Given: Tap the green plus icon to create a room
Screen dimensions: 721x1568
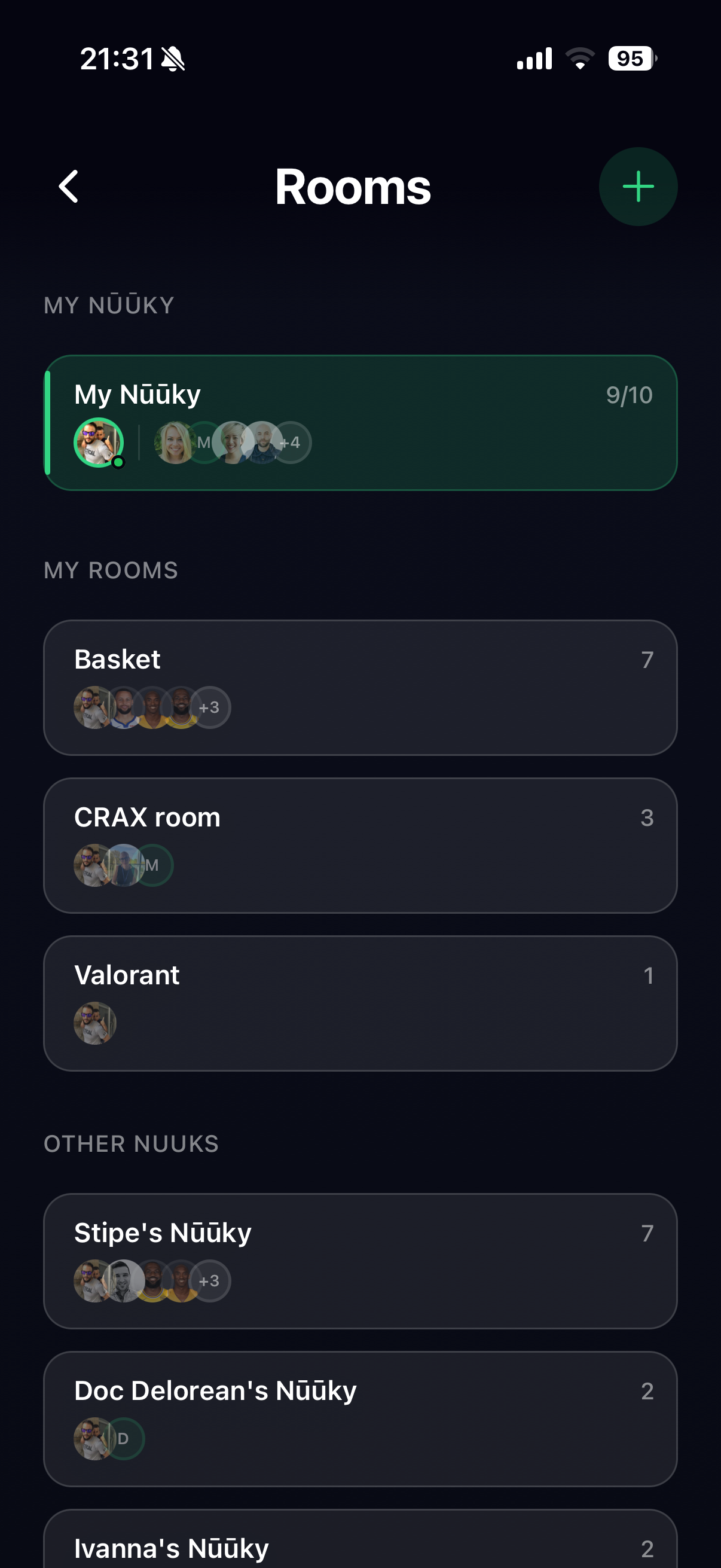Looking at the screenshot, I should pyautogui.click(x=638, y=186).
